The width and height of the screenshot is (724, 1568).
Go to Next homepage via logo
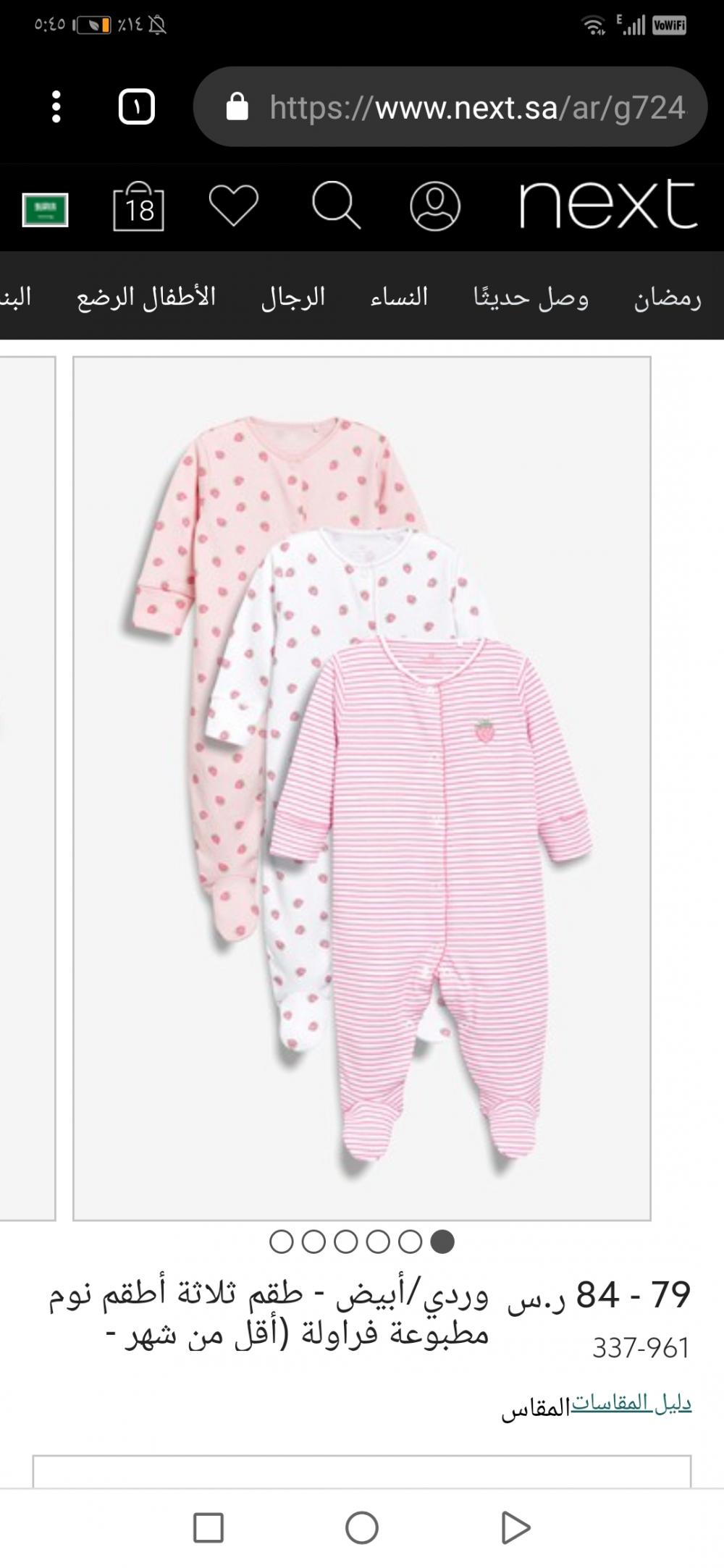[x=608, y=204]
